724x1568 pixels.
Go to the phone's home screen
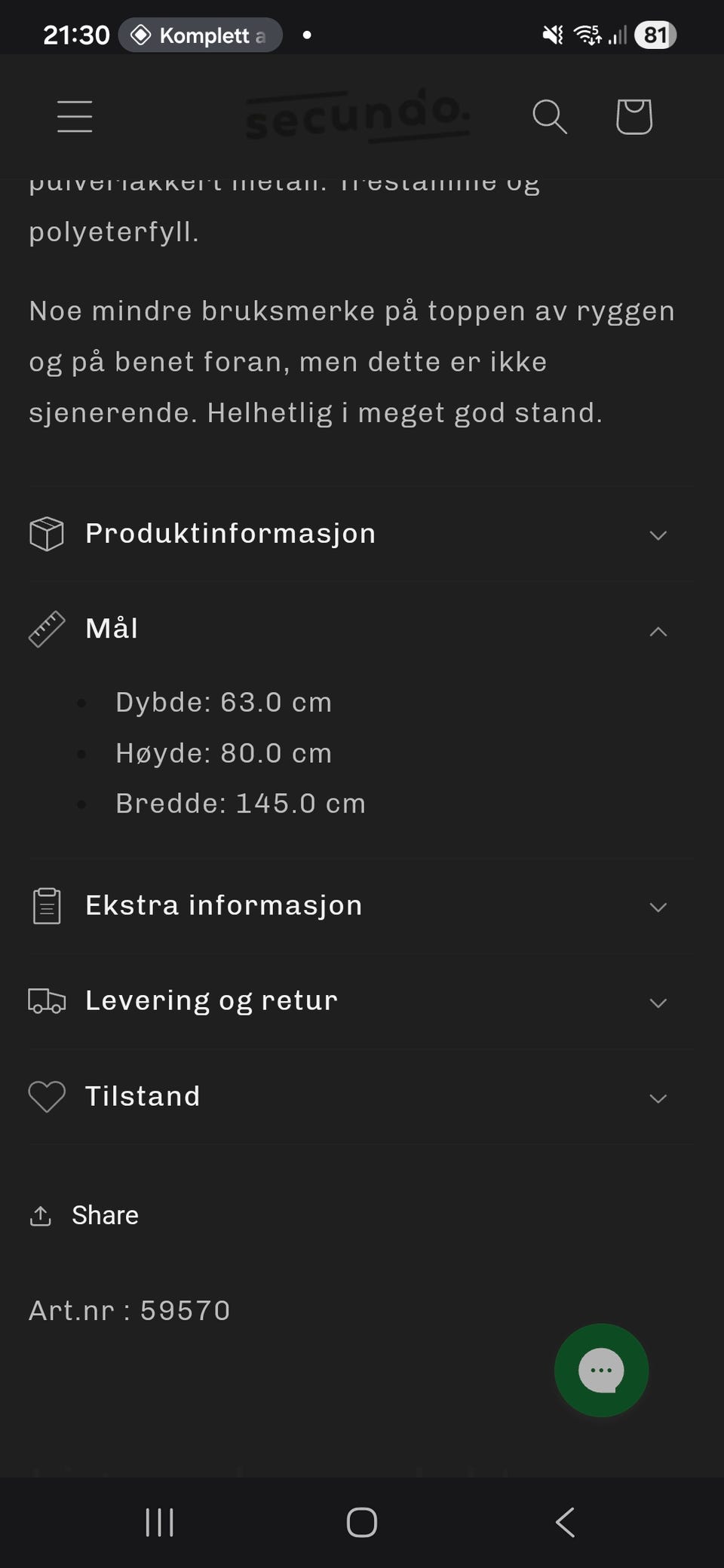click(362, 1522)
